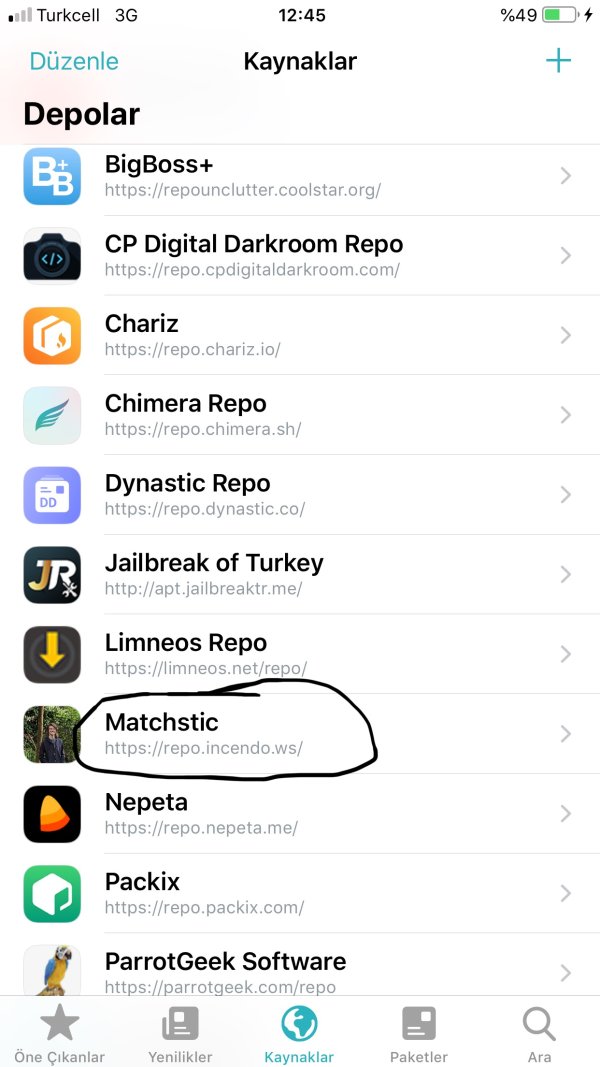
Task: Switch to Yenilikler tab
Action: tap(180, 1034)
